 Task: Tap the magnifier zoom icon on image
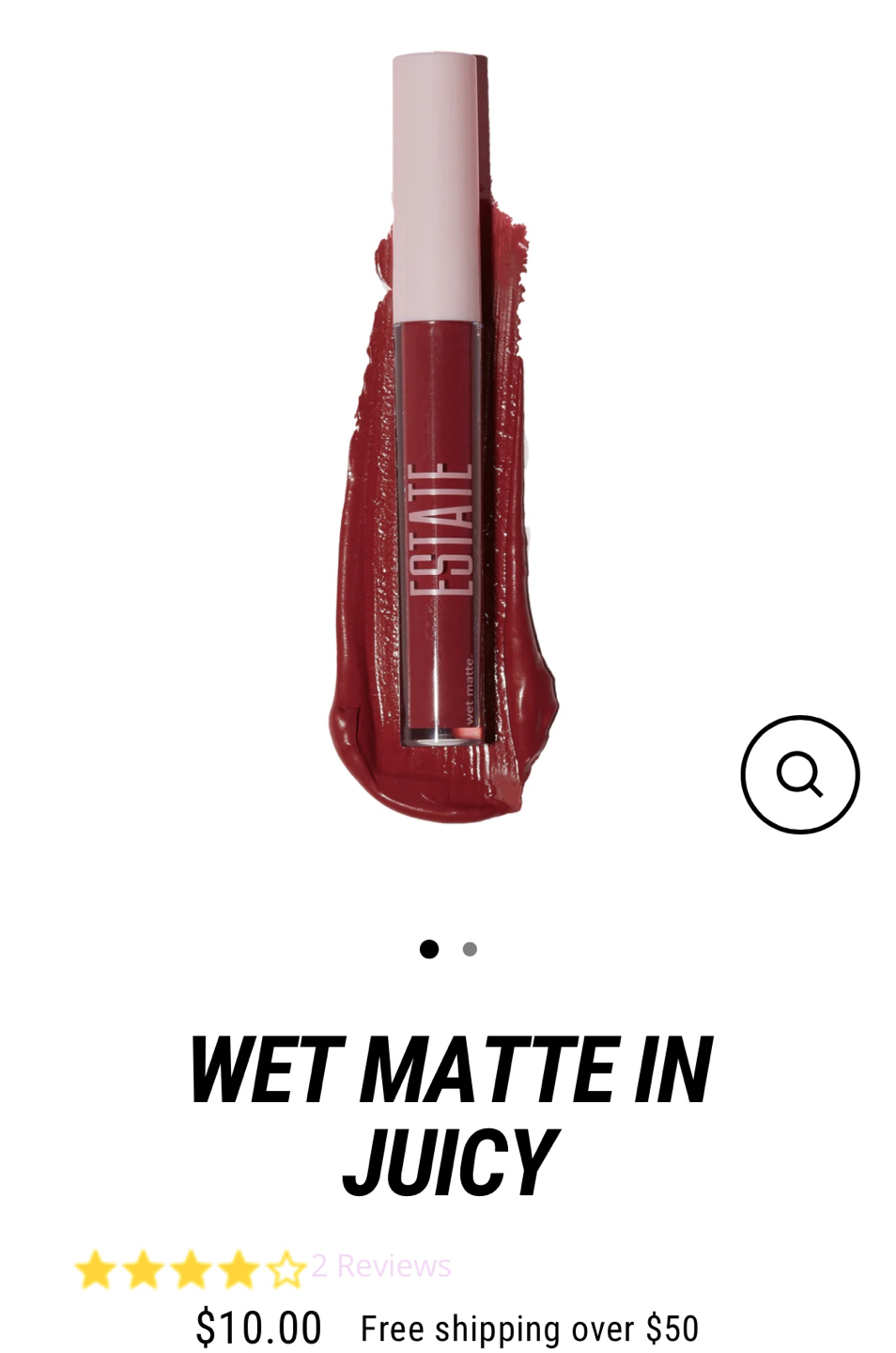point(799,774)
